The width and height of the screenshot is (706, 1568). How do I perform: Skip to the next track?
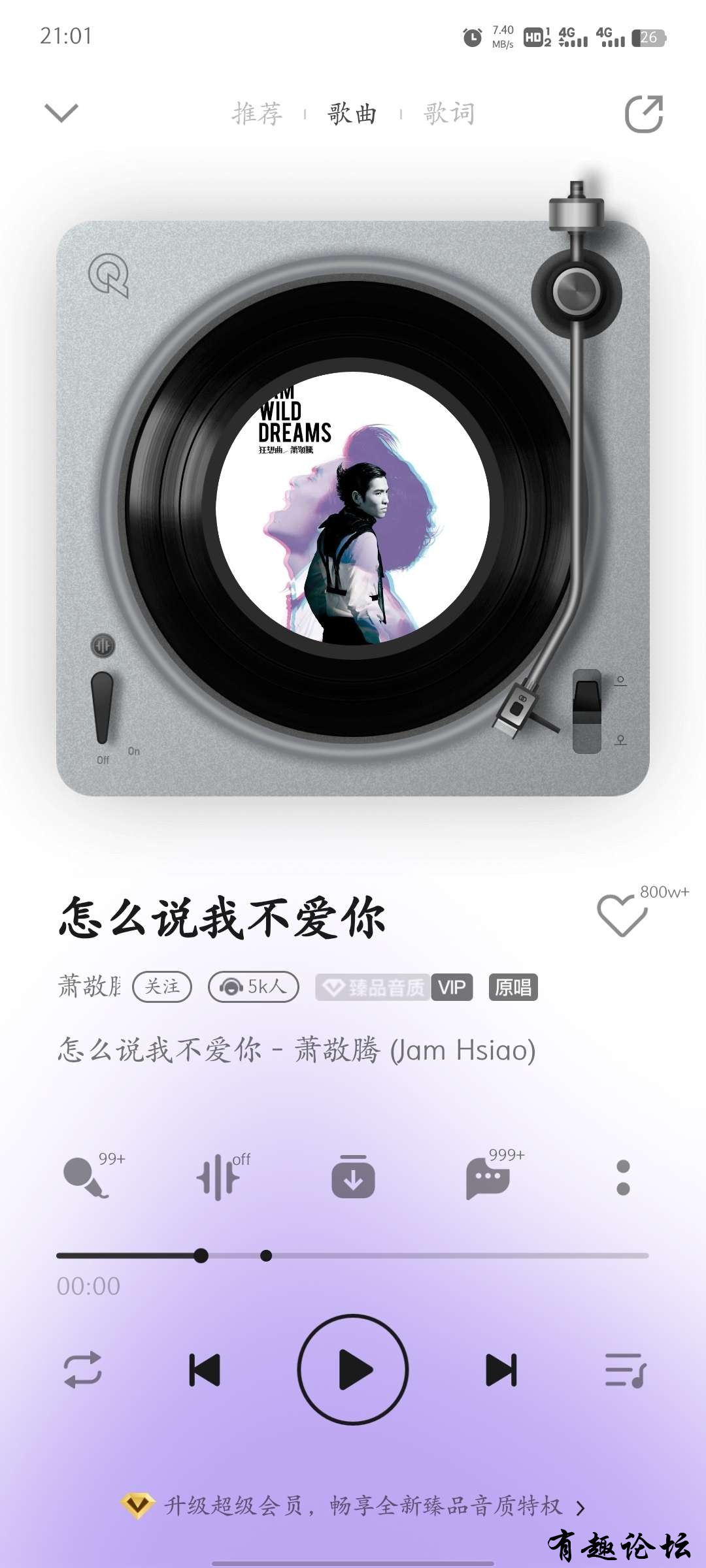(x=501, y=1369)
